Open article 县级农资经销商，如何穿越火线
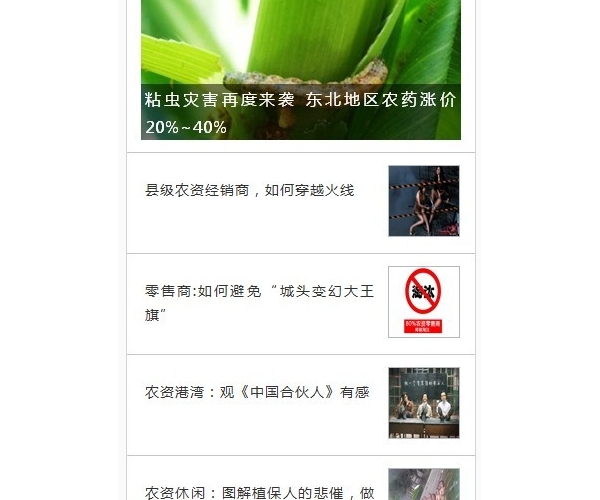 (x=250, y=190)
